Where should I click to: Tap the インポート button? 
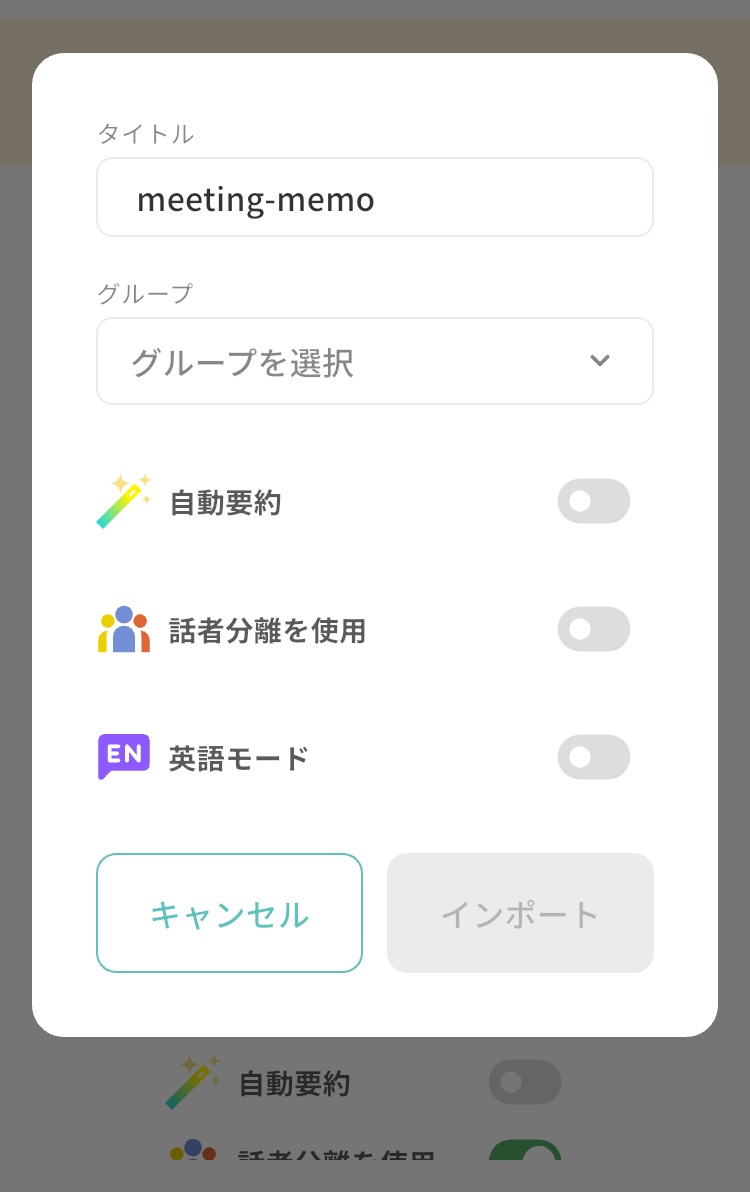(x=521, y=913)
